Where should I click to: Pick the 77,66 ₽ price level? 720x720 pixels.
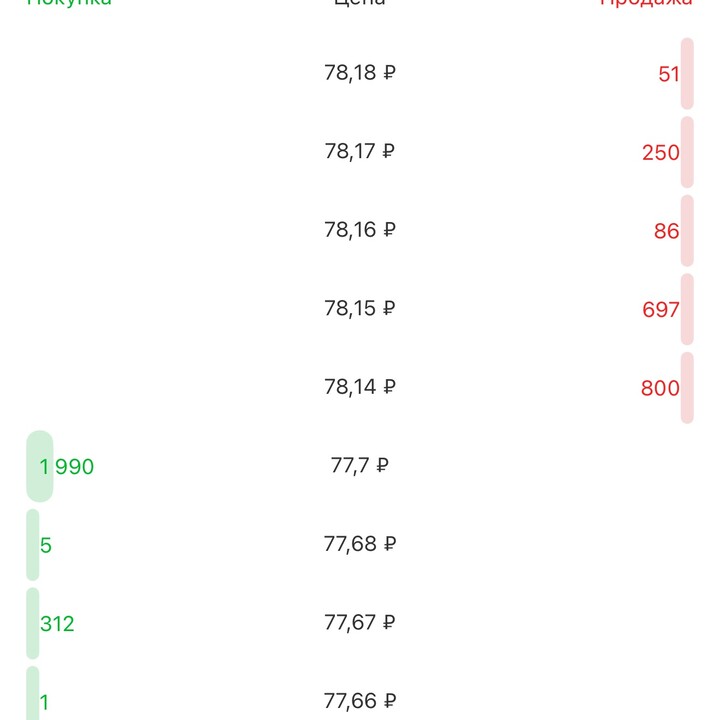click(360, 701)
